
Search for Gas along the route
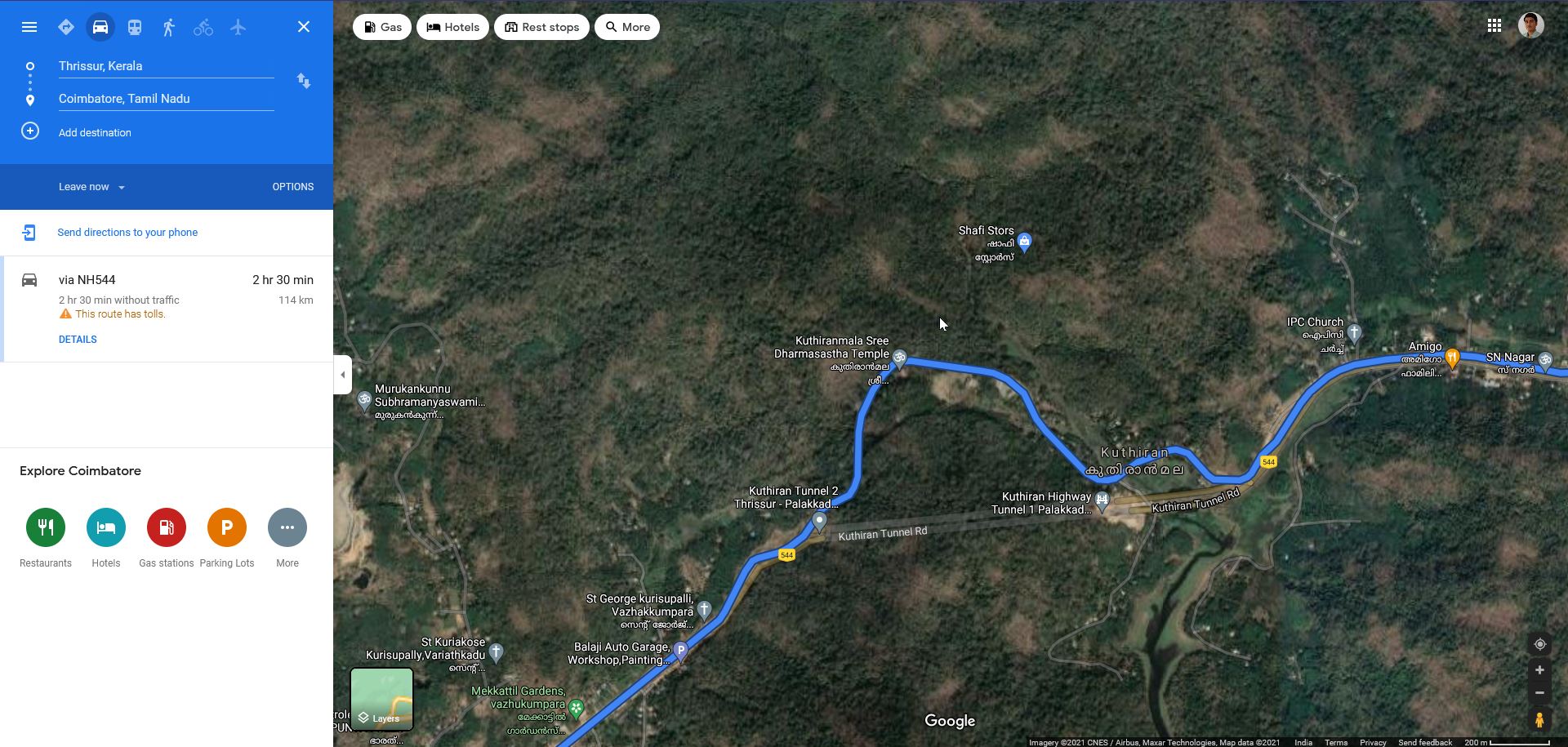(x=382, y=27)
